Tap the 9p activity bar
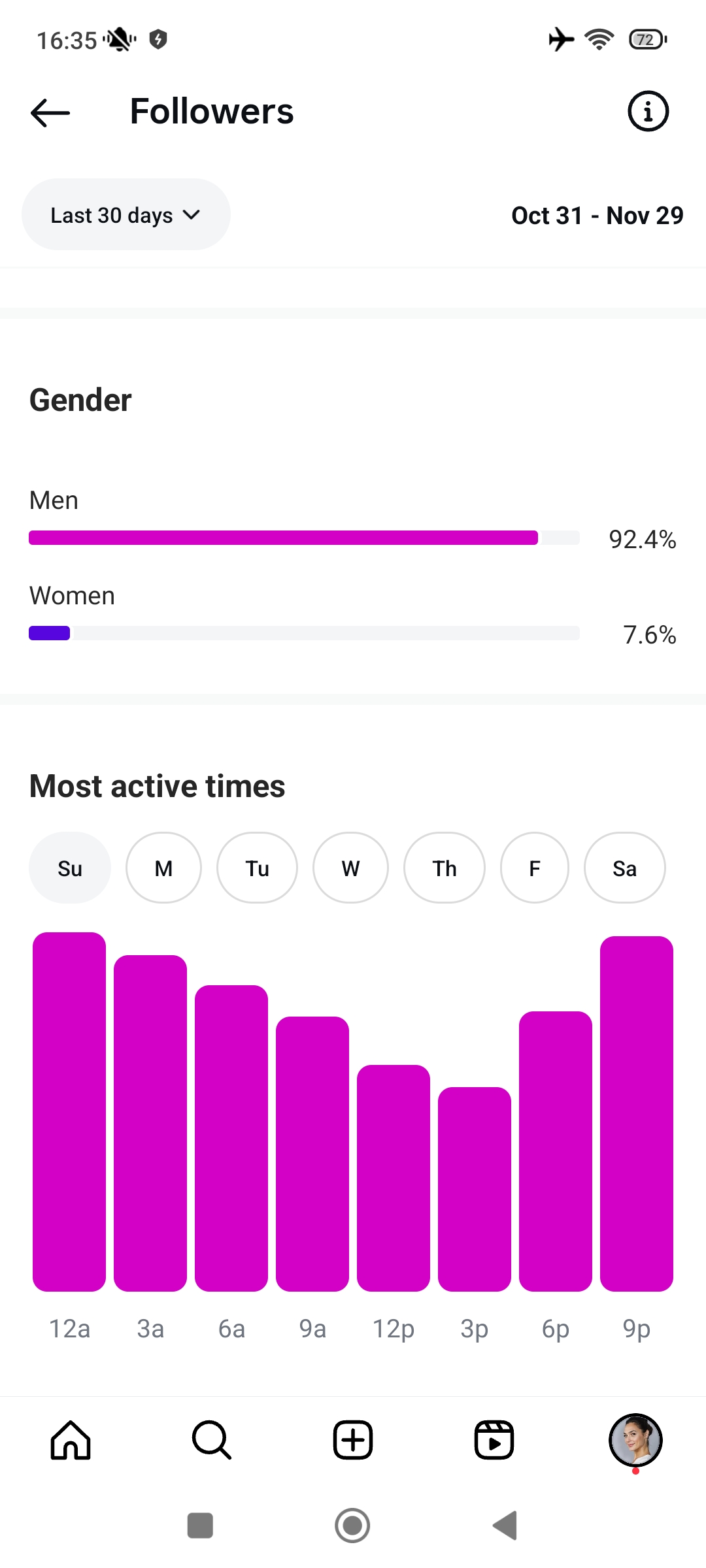This screenshot has width=706, height=1568. [x=636, y=1113]
